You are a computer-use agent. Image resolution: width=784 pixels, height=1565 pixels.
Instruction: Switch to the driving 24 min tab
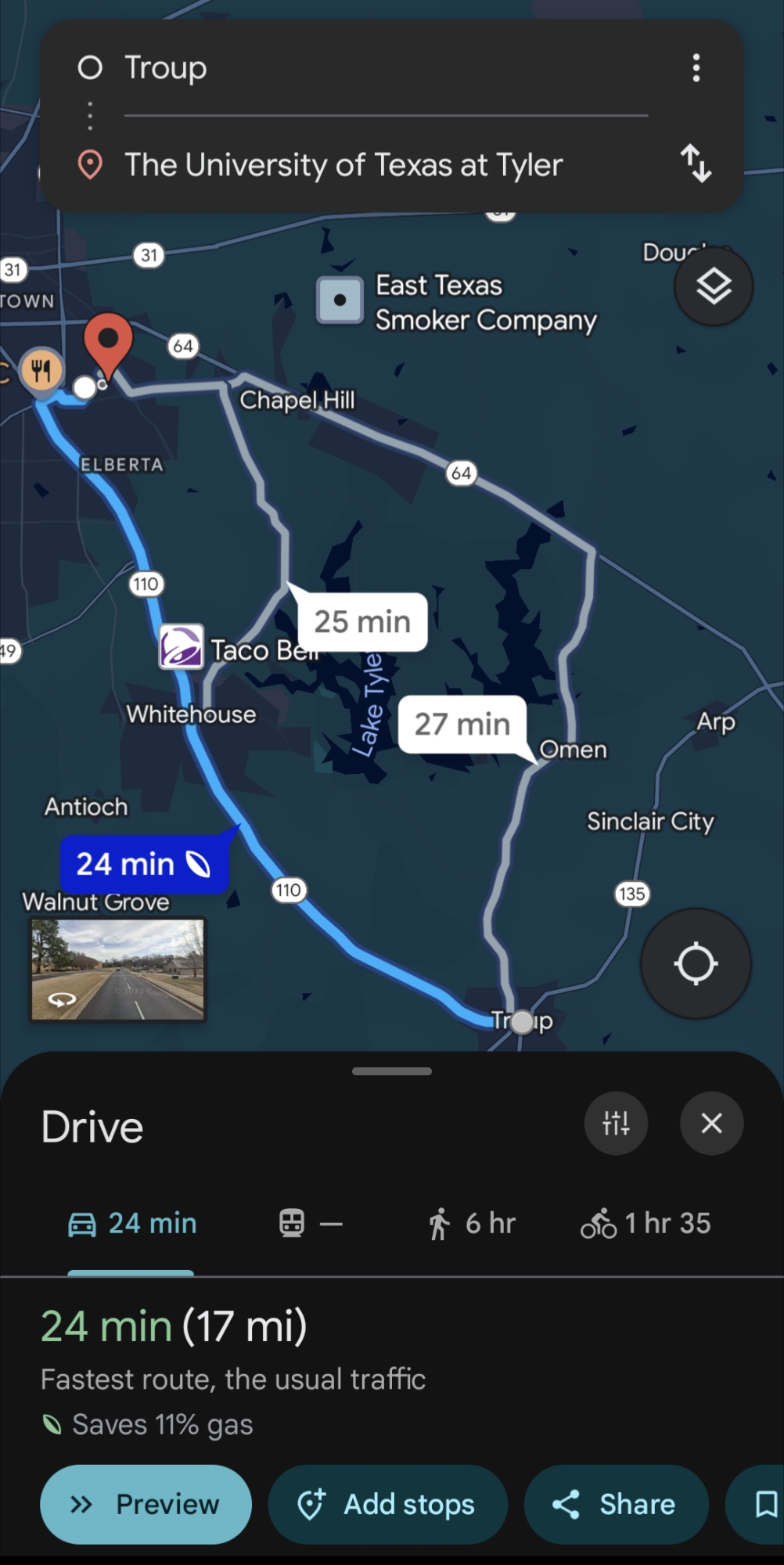pos(132,1223)
